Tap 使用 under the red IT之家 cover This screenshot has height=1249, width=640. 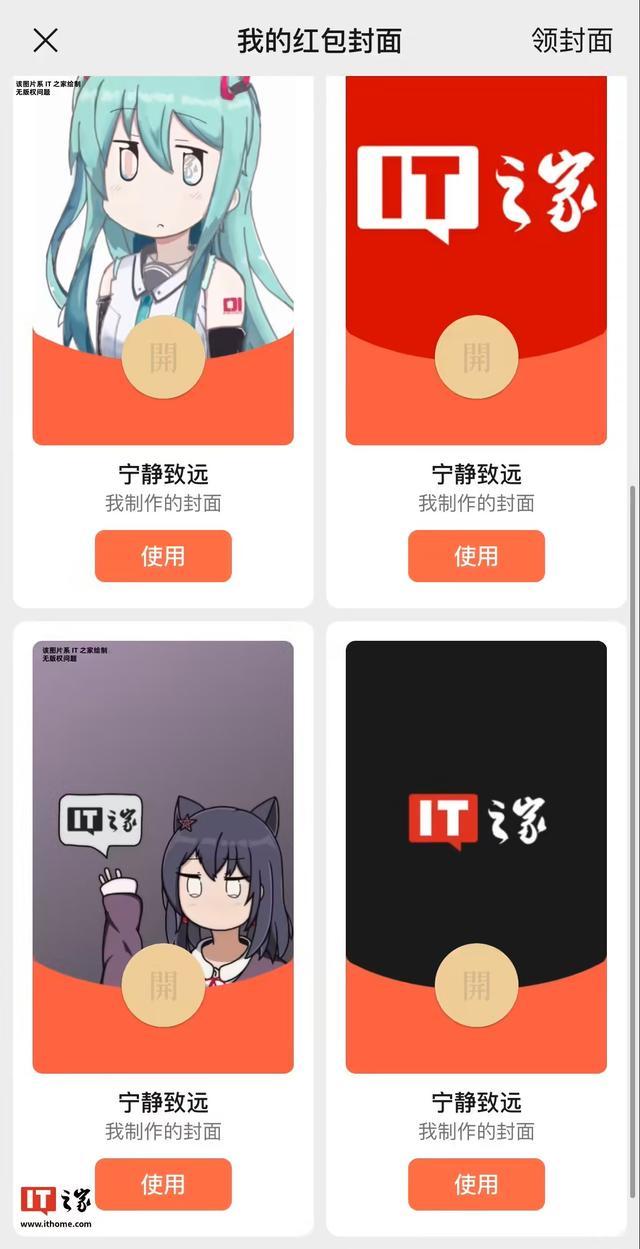pyautogui.click(x=476, y=556)
